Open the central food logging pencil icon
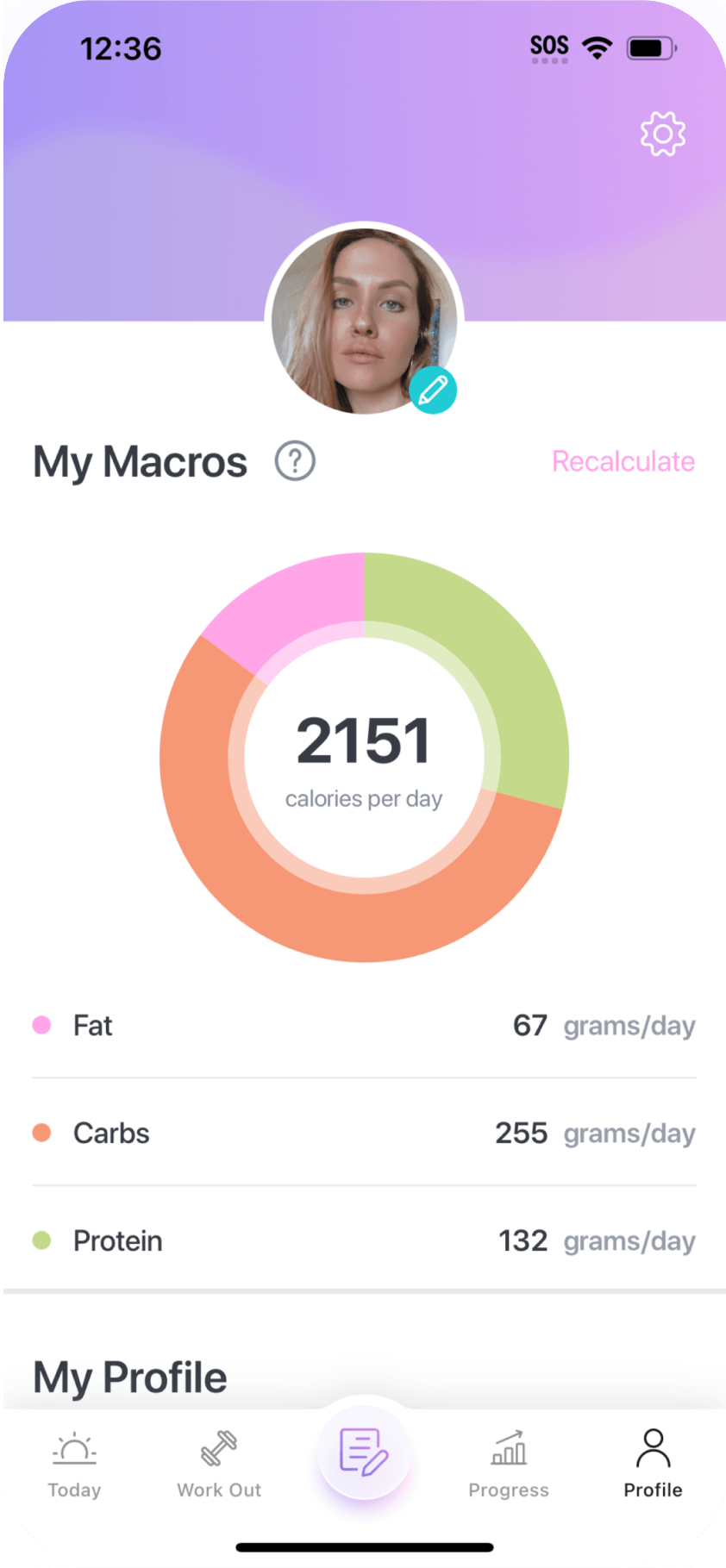 pyautogui.click(x=364, y=1453)
